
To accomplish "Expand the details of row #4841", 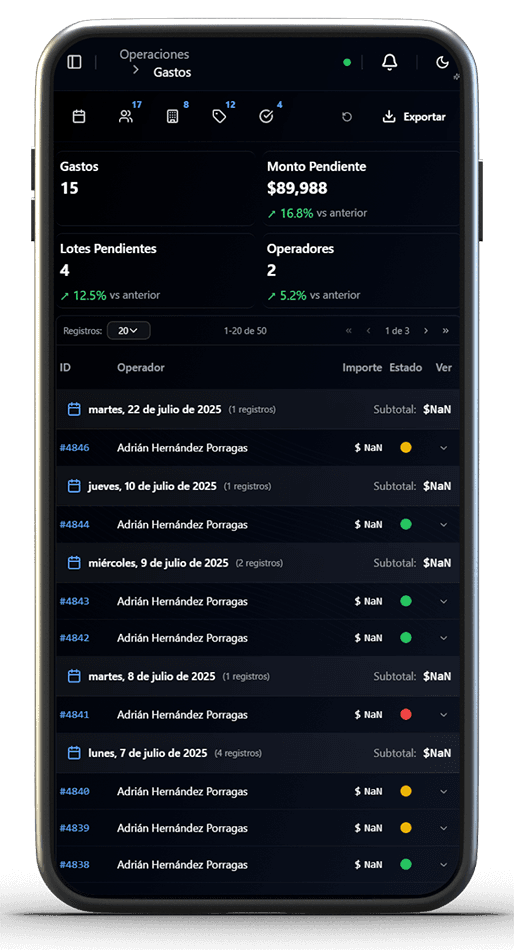I will 444,715.
